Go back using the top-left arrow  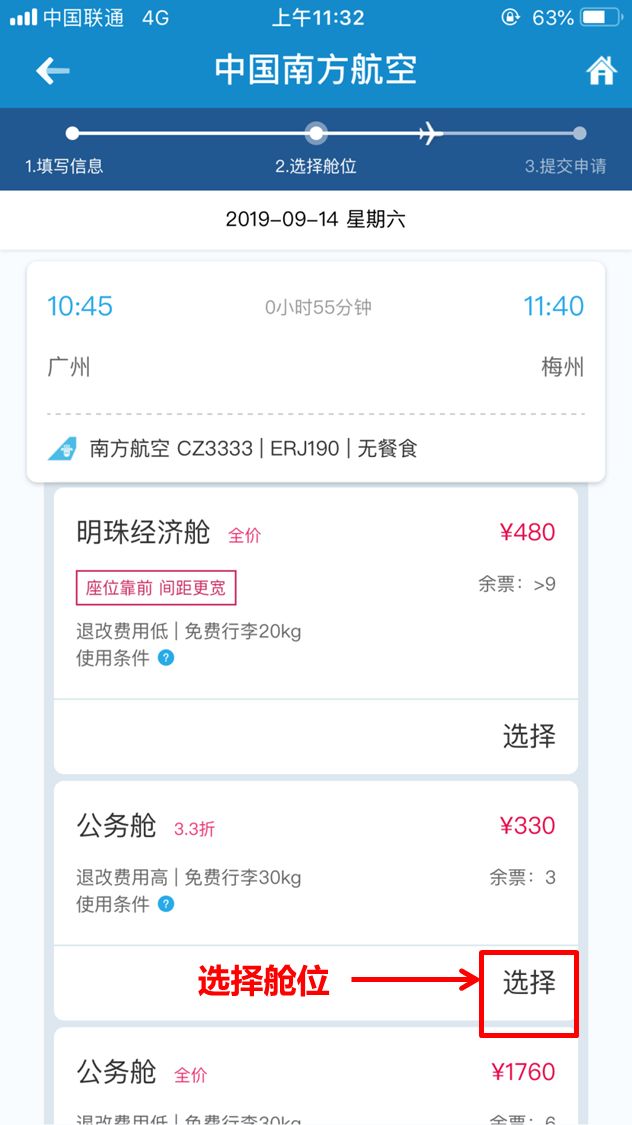53,71
